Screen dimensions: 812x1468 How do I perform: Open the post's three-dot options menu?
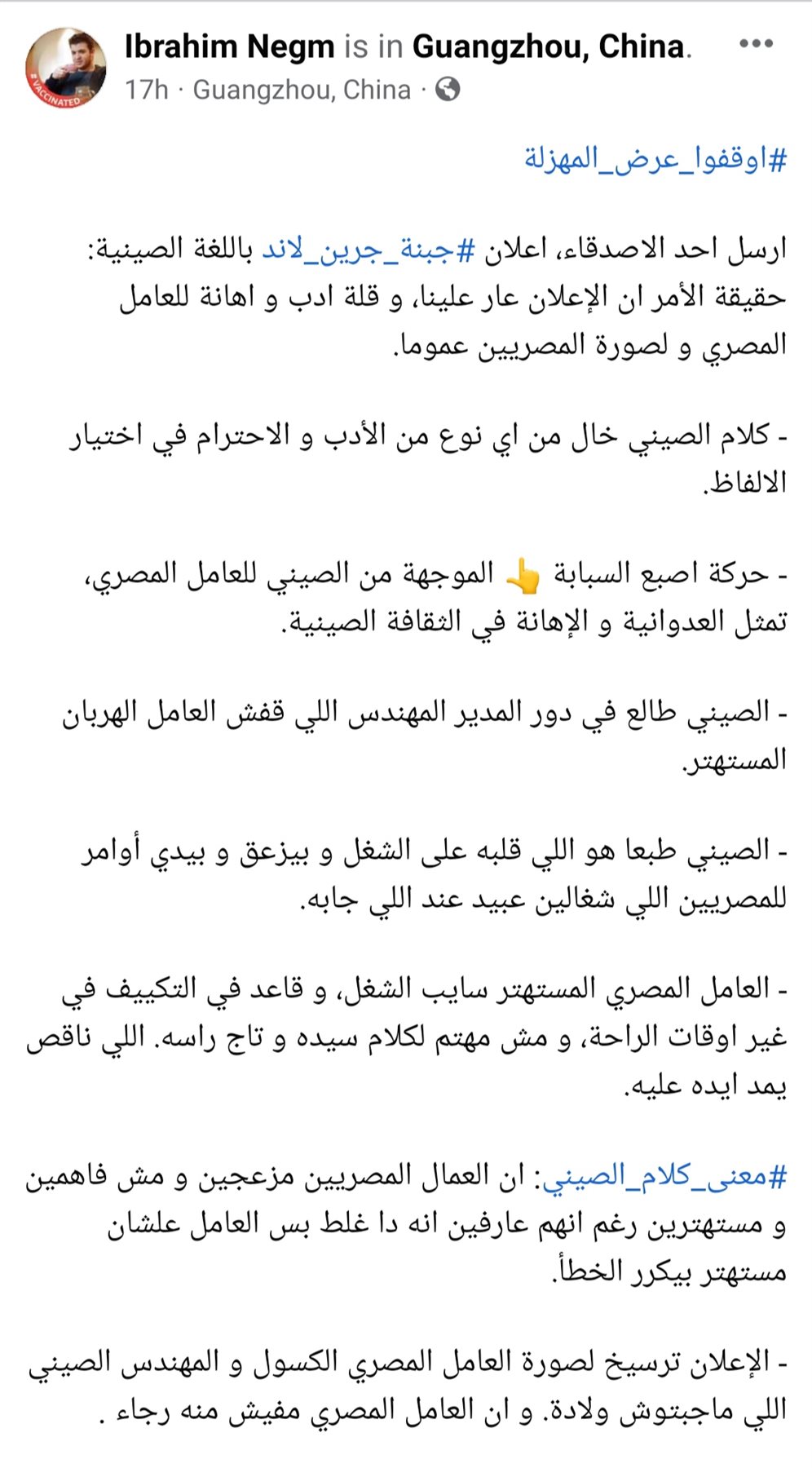tap(756, 44)
